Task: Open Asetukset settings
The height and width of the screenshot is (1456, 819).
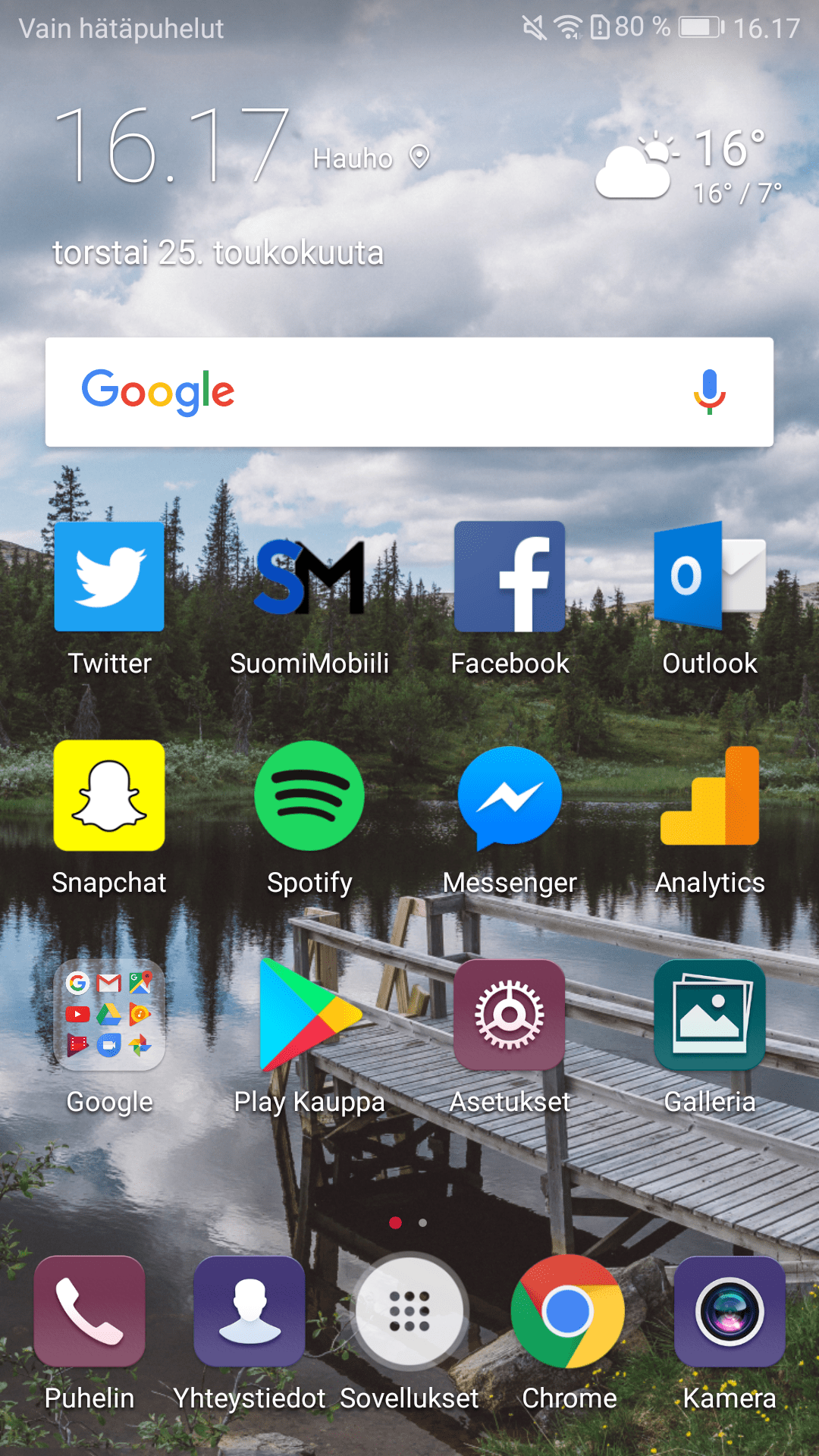Action: pyautogui.click(x=510, y=1015)
